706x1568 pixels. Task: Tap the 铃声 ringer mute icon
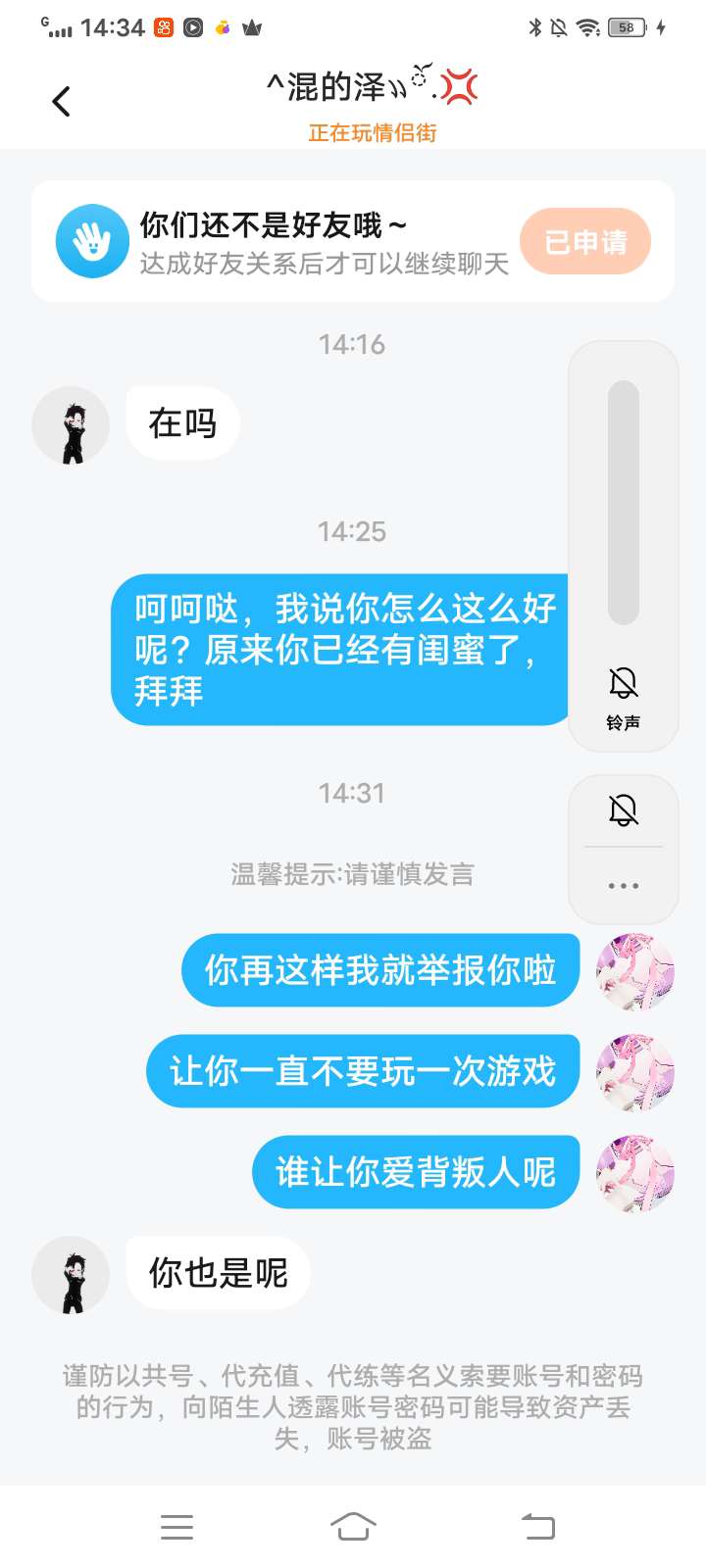623,683
